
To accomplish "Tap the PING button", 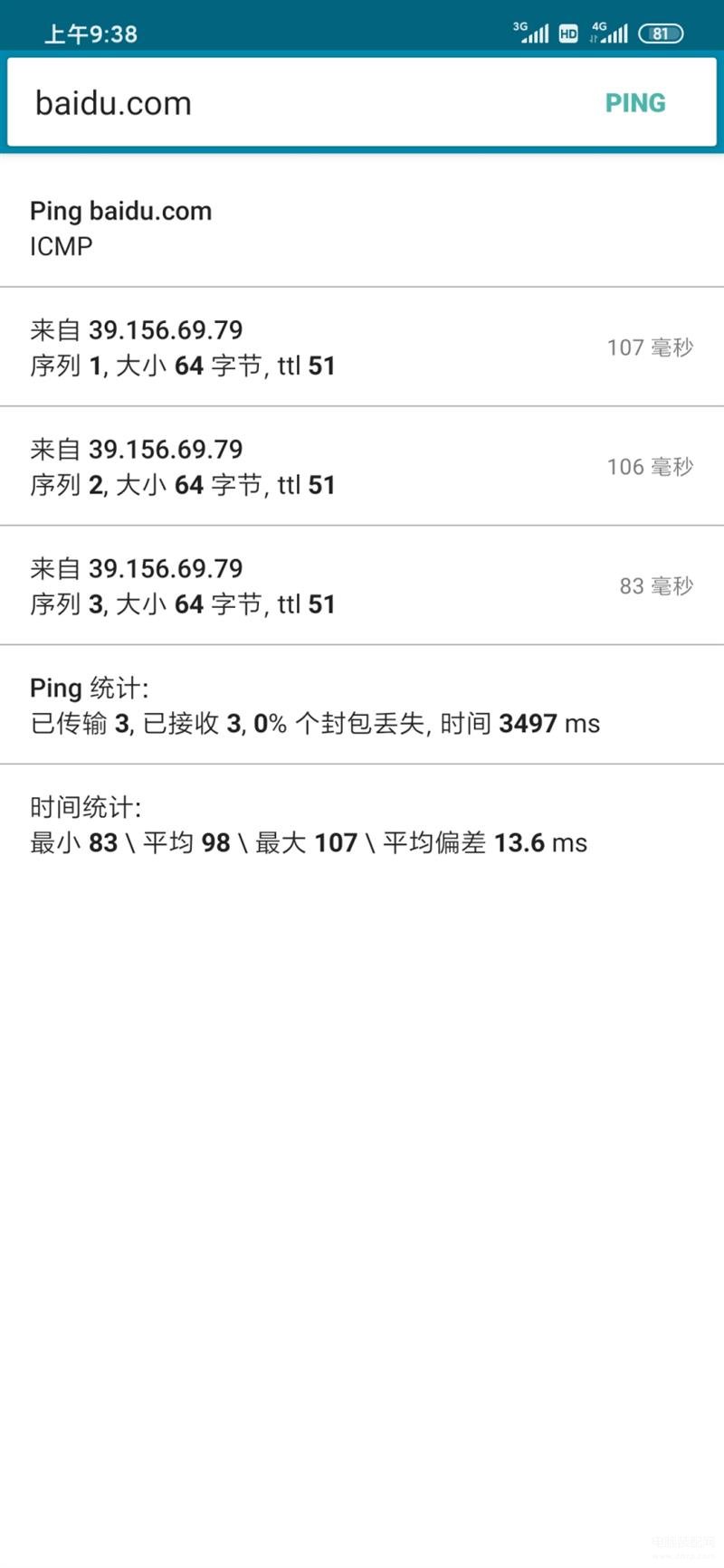I will pos(635,103).
